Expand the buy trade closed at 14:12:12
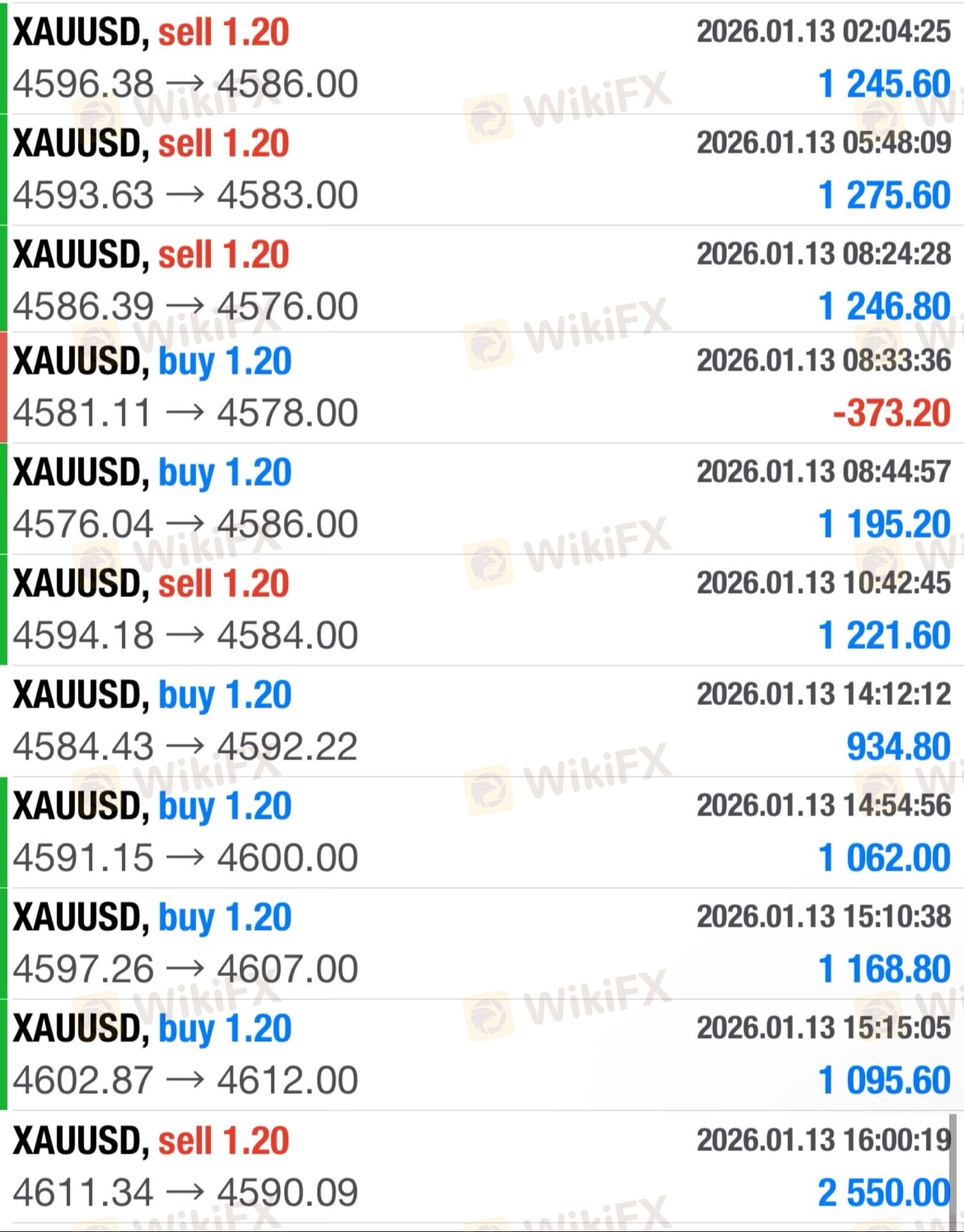This screenshot has width=964, height=1232. pos(482,720)
